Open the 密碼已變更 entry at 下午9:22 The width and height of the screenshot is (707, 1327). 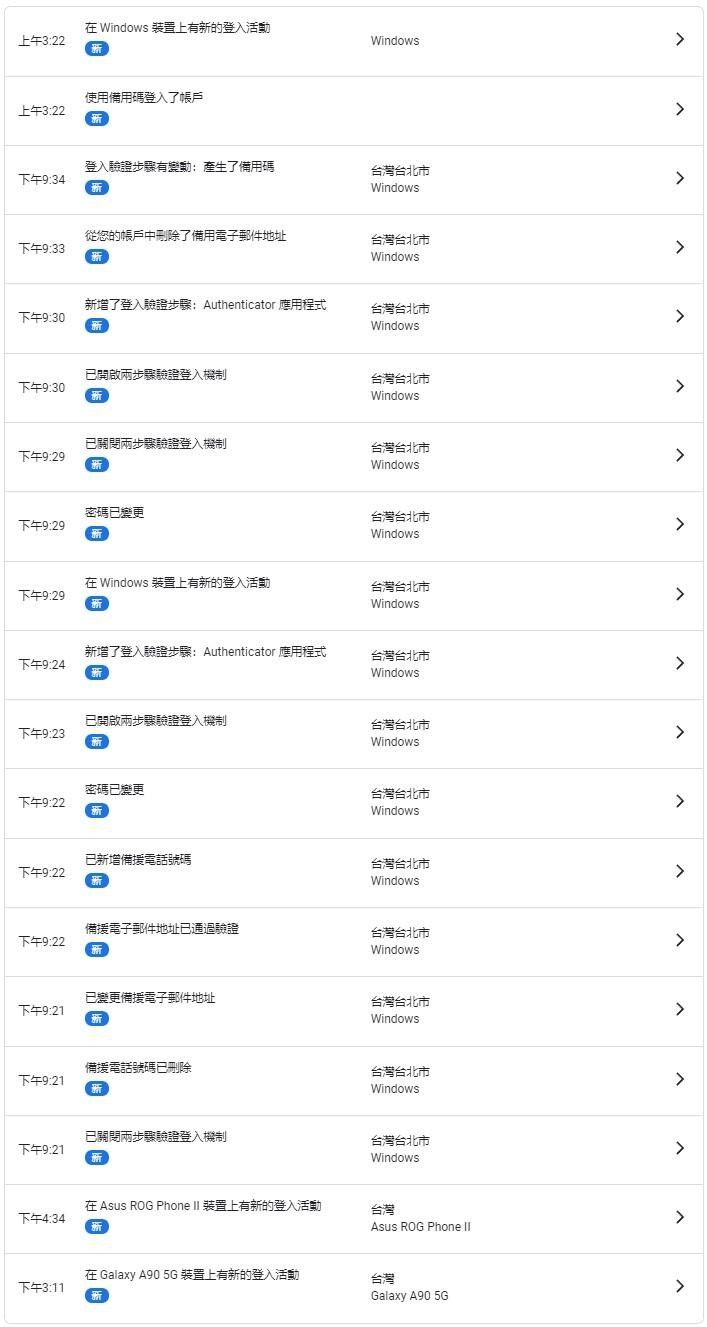353,801
